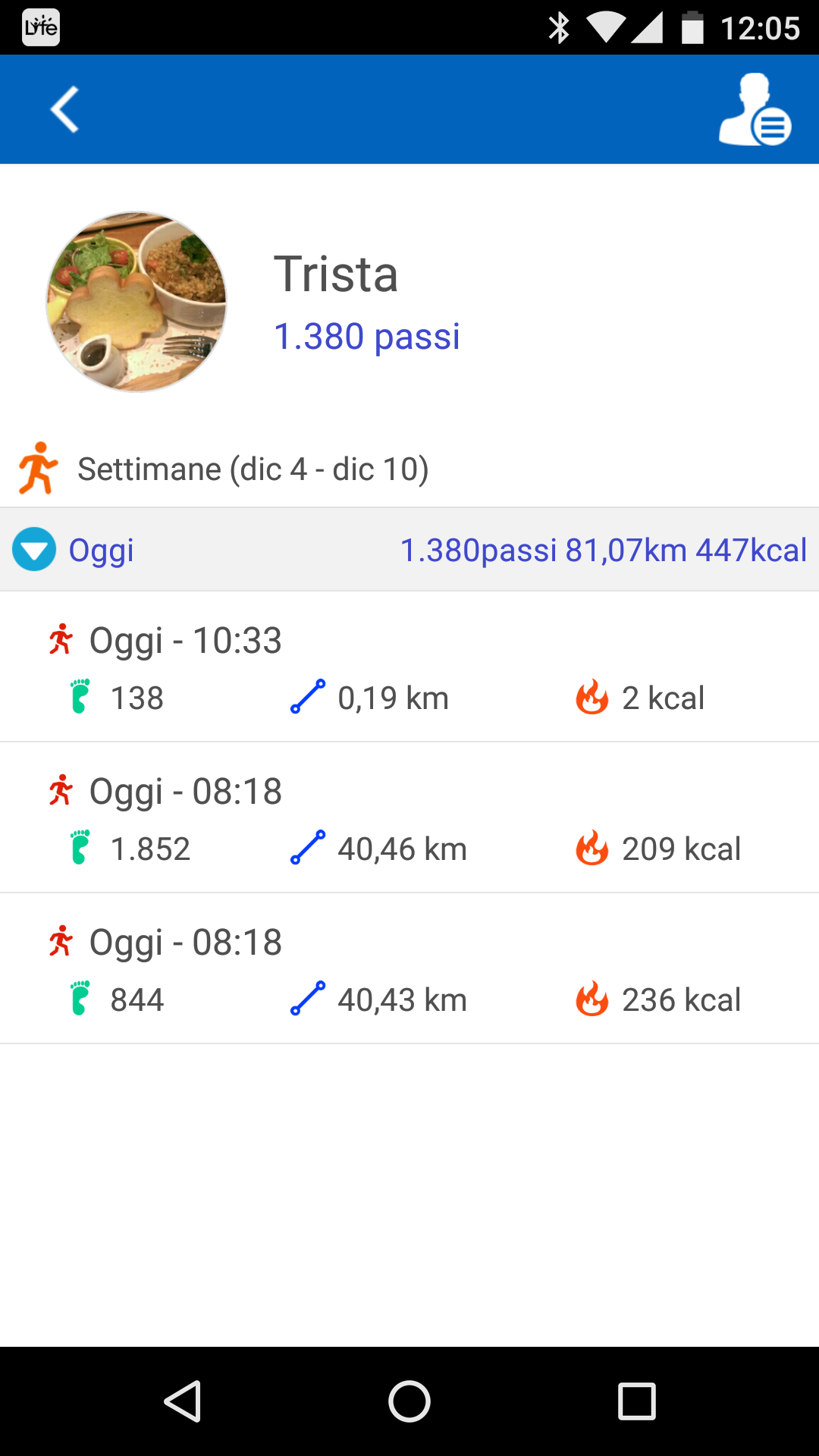
Task: Tap Trista's profile picture
Action: coord(136,302)
